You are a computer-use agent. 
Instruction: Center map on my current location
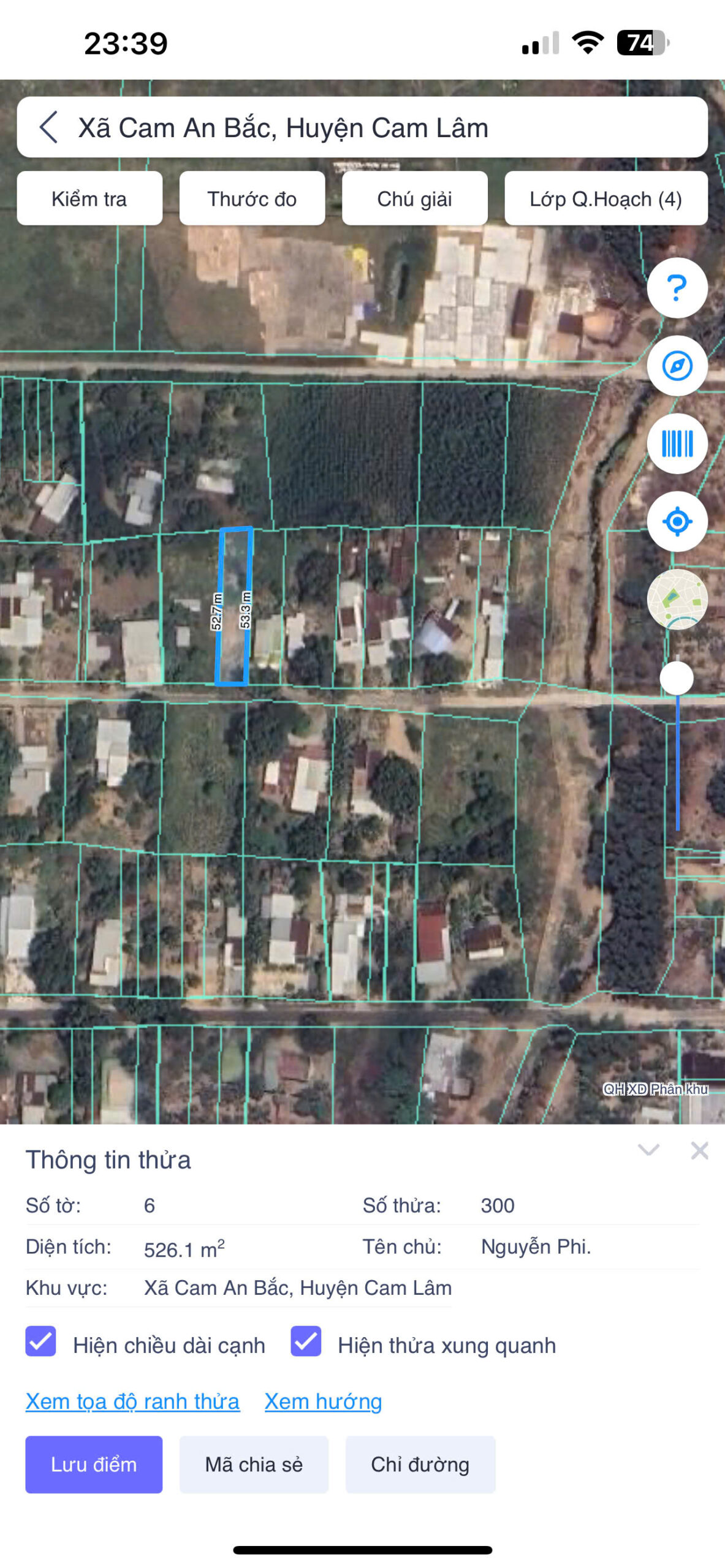(x=677, y=522)
